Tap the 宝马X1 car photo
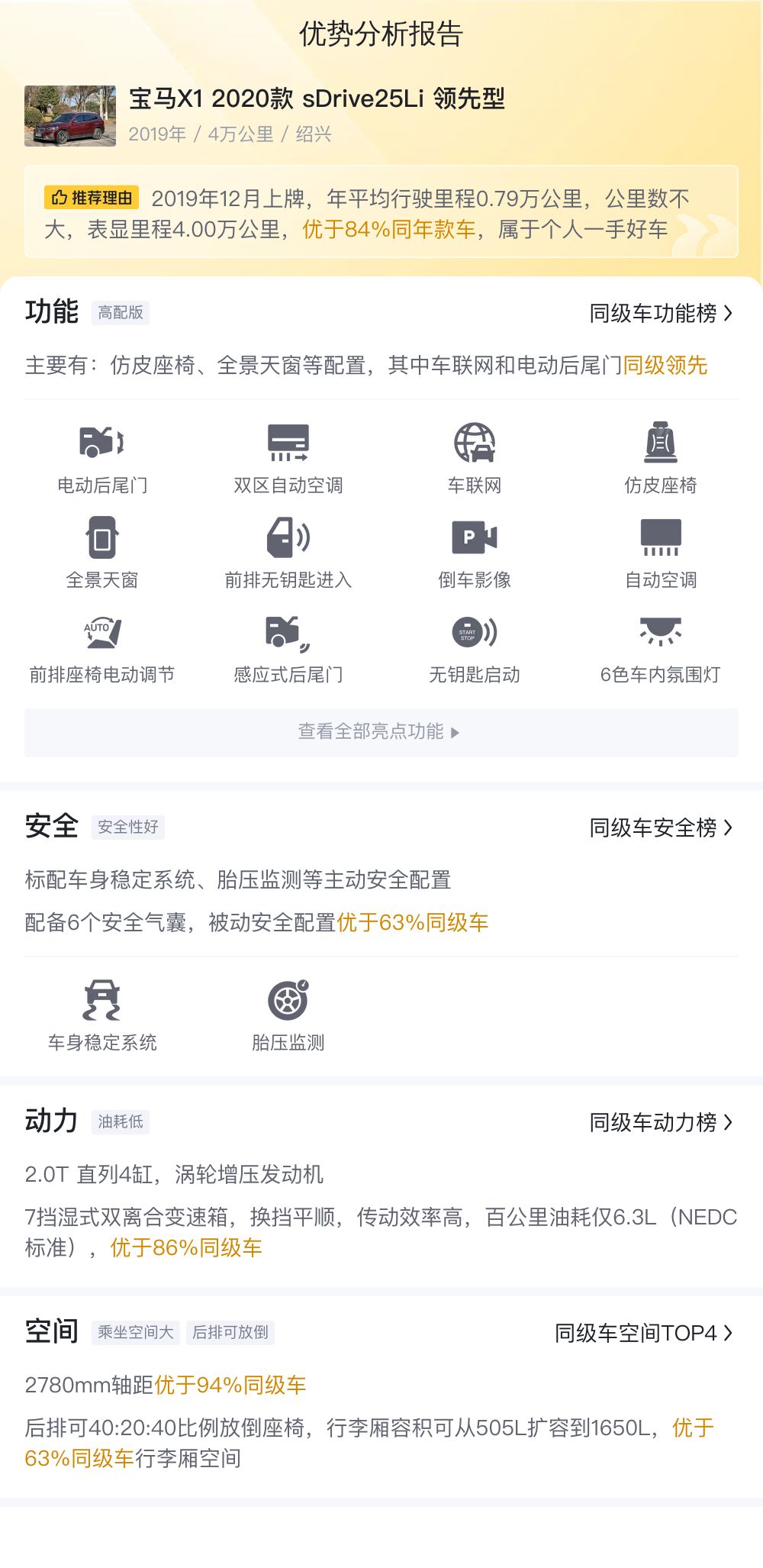Image resolution: width=763 pixels, height=1568 pixels. [x=70, y=115]
